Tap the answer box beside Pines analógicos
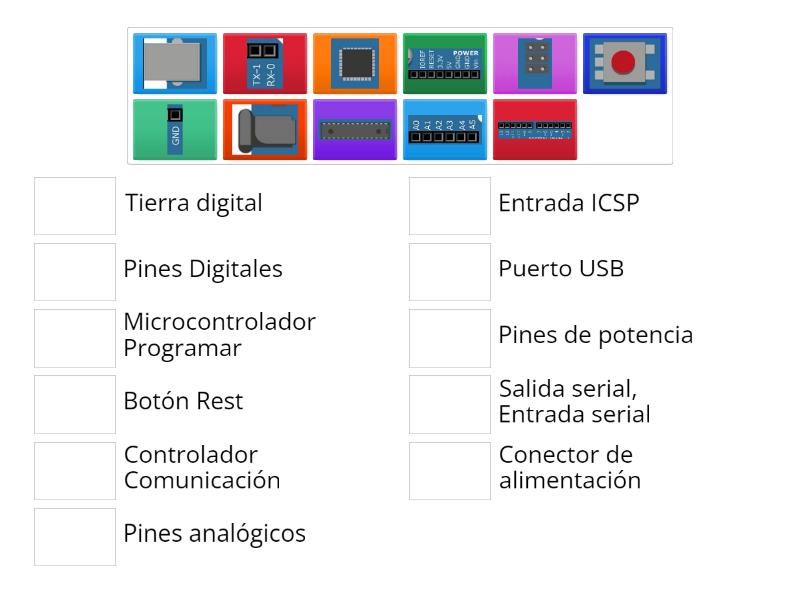800x600 pixels. point(75,537)
